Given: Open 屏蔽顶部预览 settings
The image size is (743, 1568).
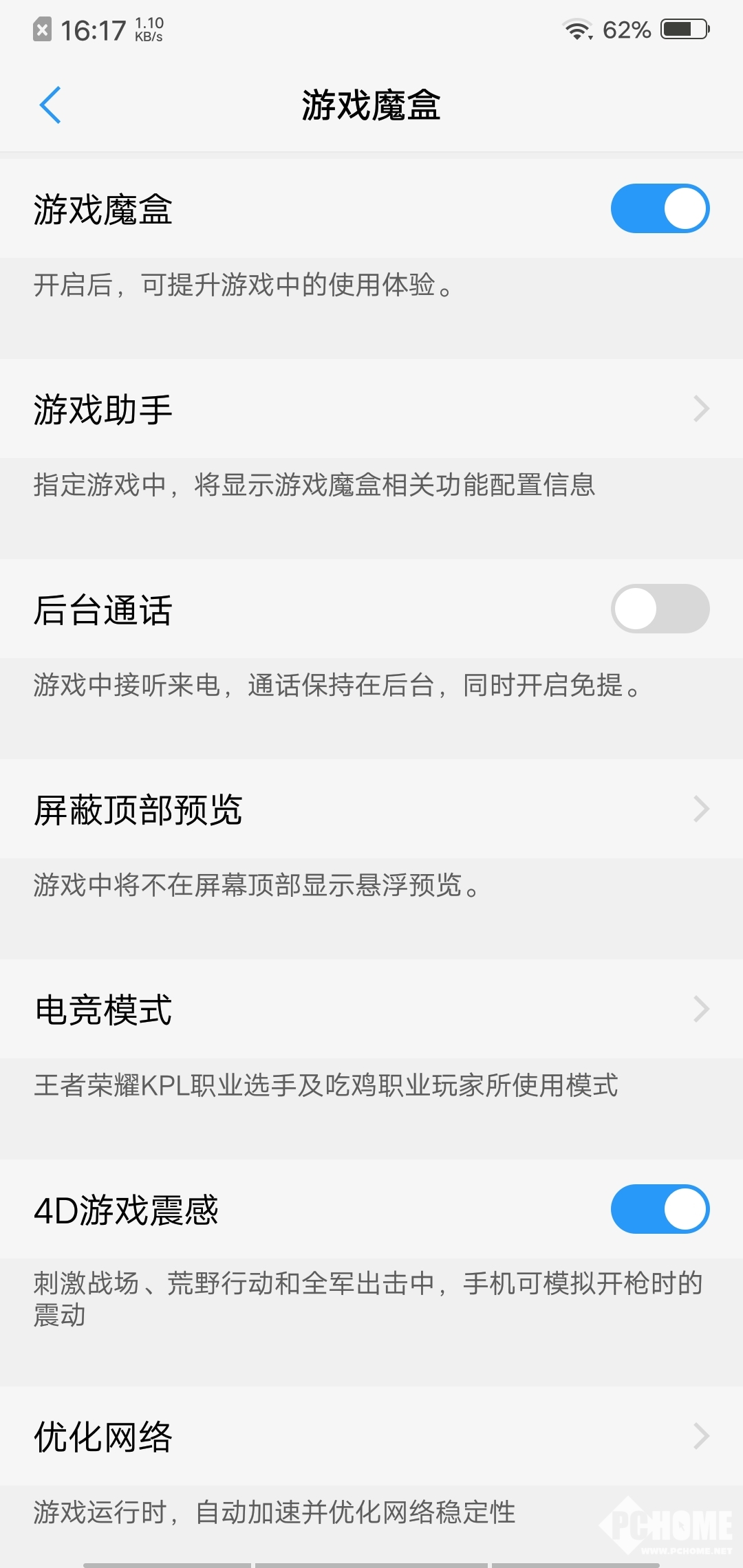Looking at the screenshot, I should (371, 809).
